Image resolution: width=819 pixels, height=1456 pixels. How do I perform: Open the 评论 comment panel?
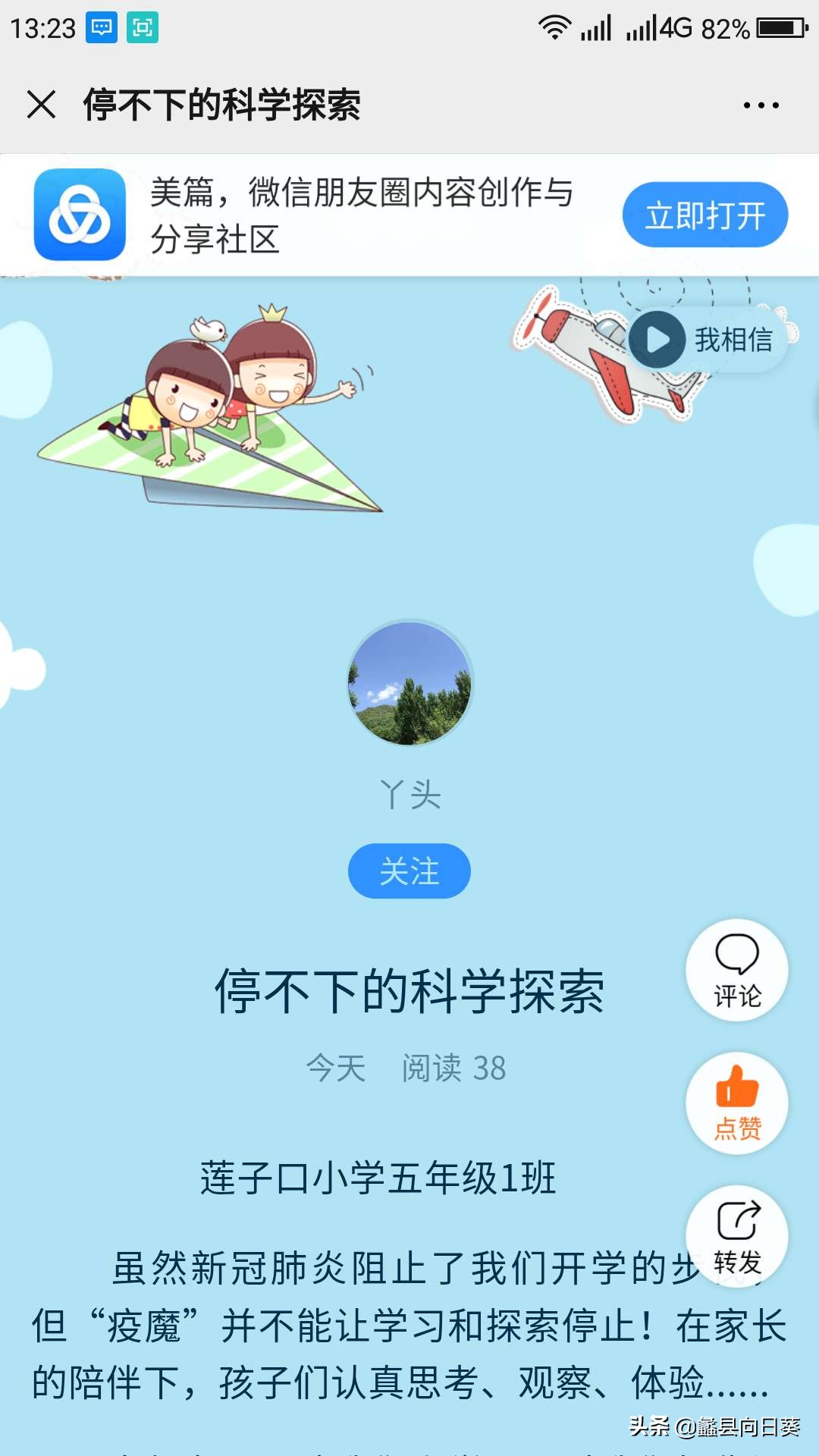click(x=736, y=971)
